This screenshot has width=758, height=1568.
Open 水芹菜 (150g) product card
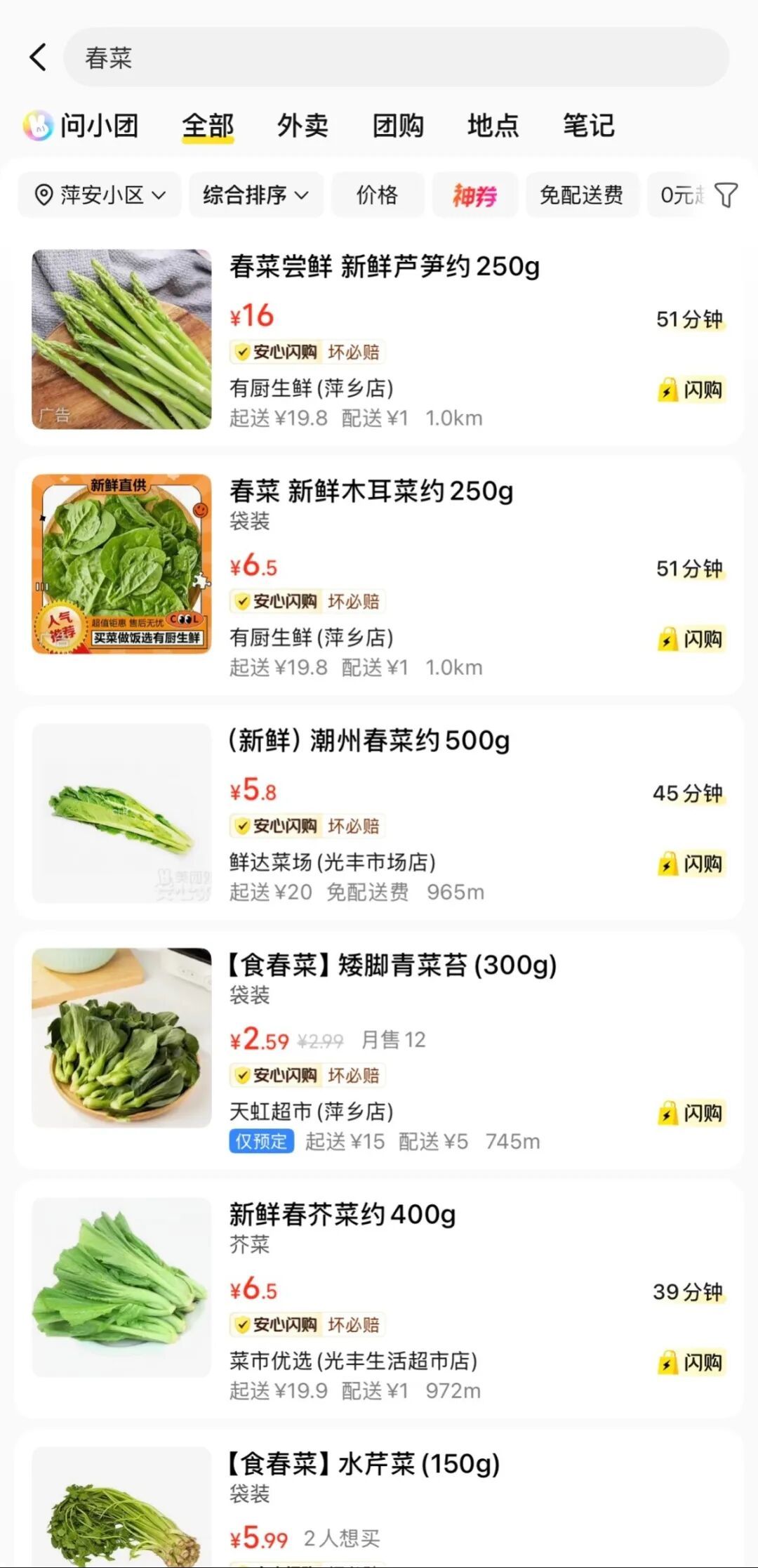tap(364, 1464)
